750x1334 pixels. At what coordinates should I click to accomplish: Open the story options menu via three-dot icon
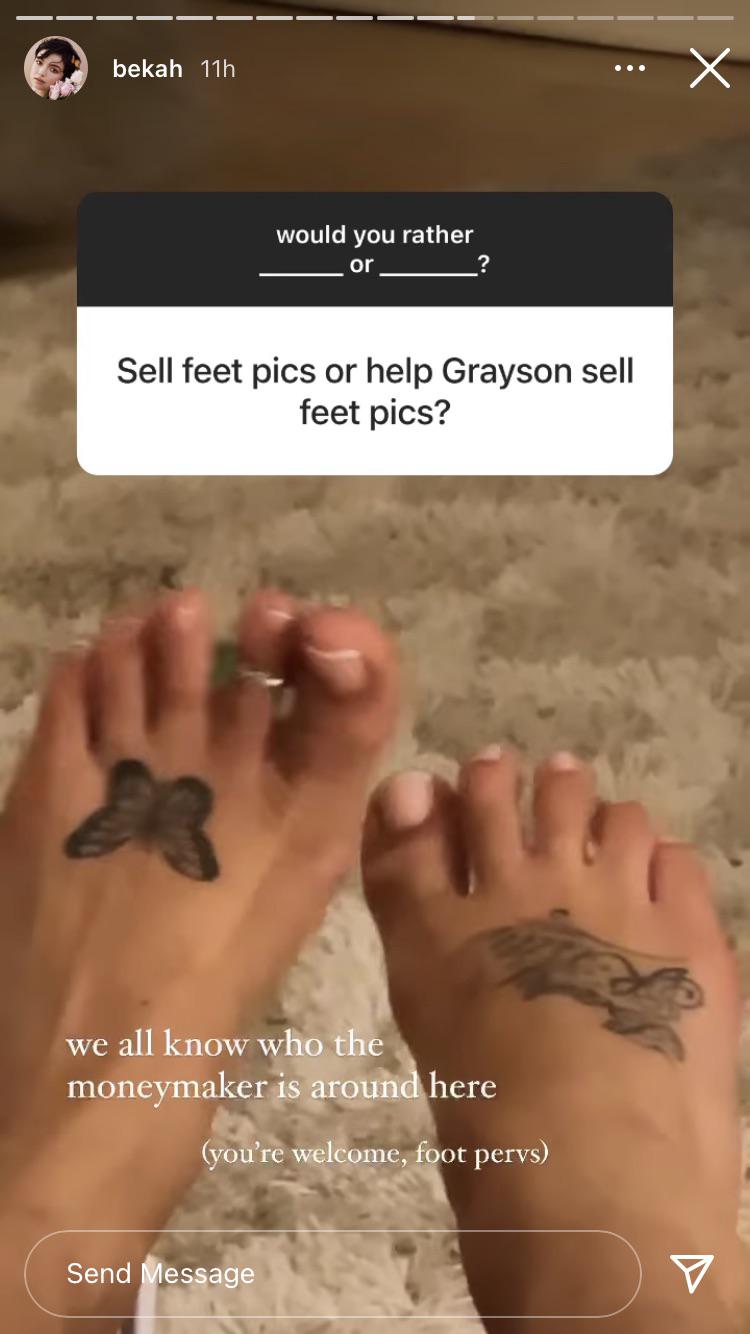click(630, 68)
